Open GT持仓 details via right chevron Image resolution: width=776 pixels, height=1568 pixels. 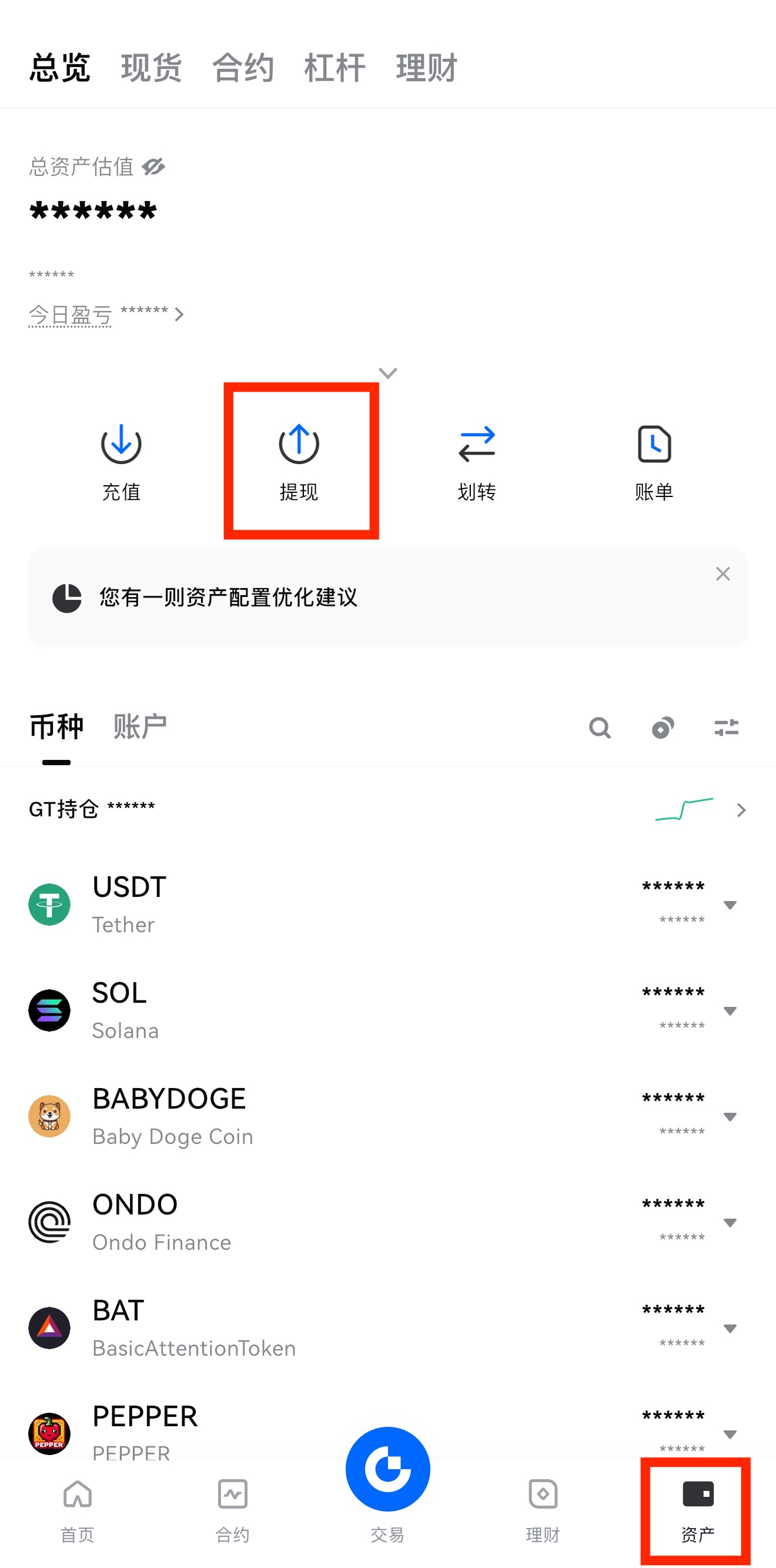point(741,810)
